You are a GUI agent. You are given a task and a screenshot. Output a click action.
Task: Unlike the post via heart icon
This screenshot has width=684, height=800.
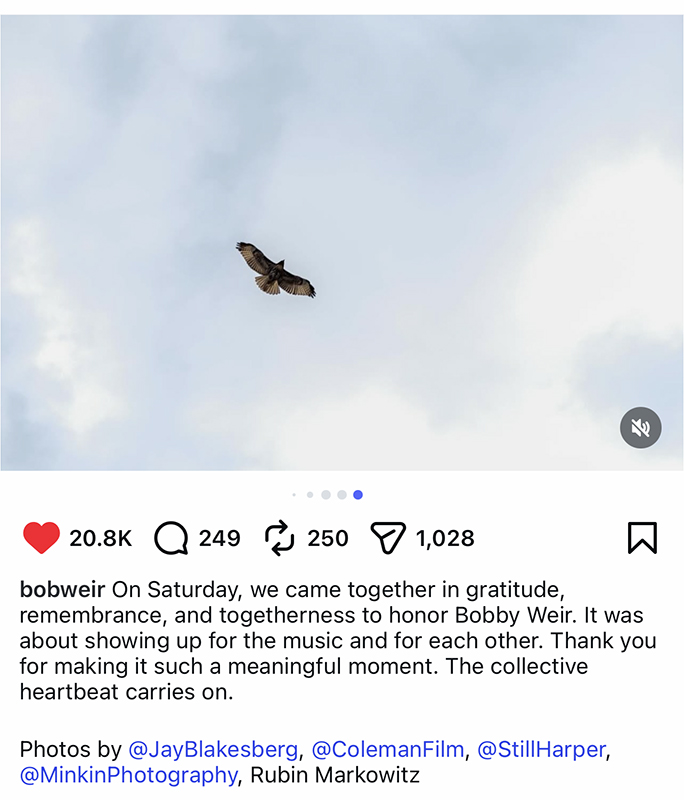[x=42, y=538]
